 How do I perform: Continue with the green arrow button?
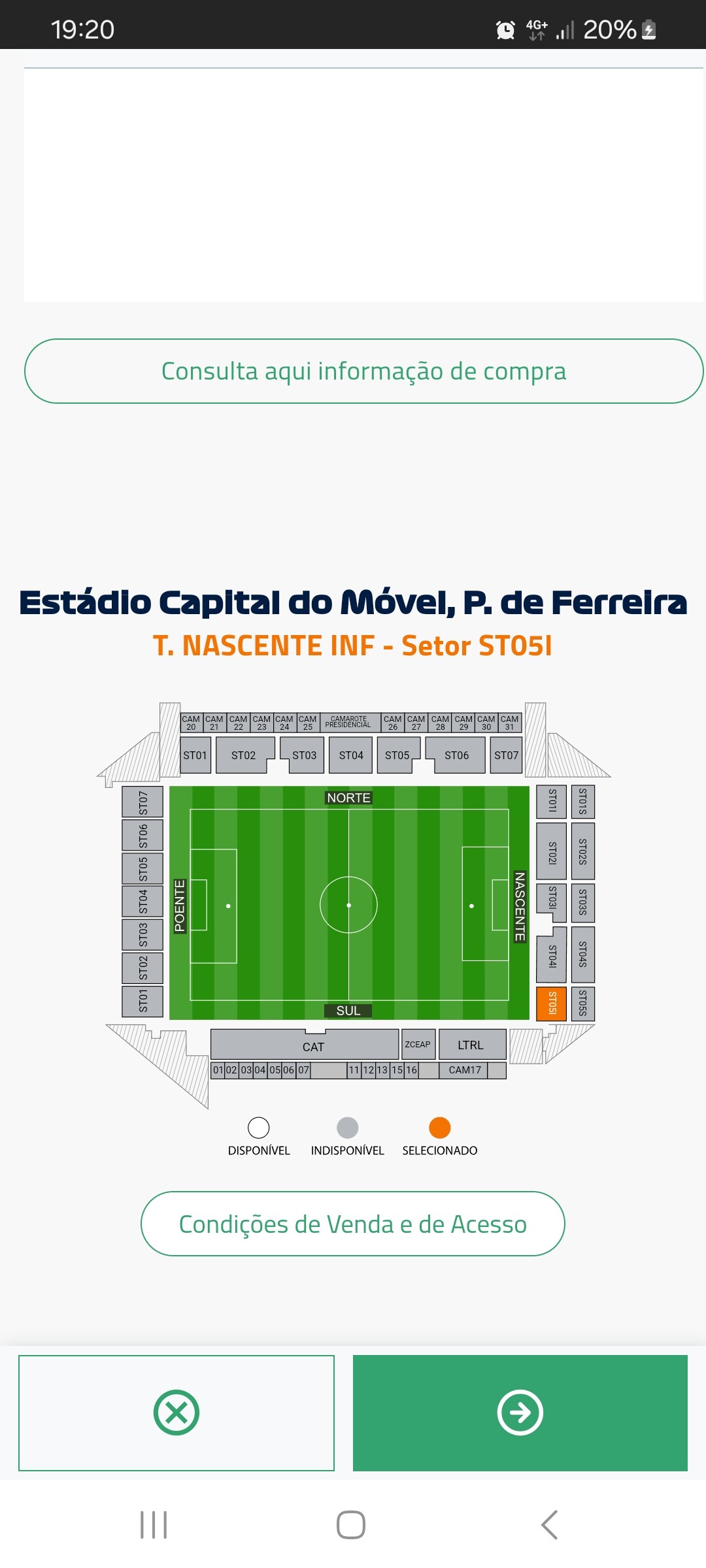coord(520,1413)
